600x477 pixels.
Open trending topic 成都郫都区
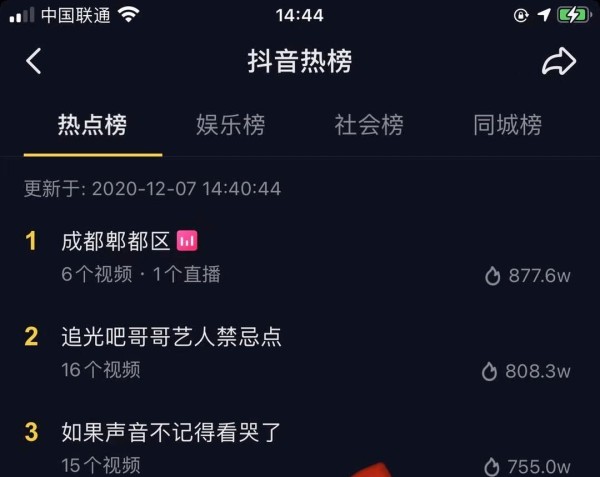(x=116, y=241)
